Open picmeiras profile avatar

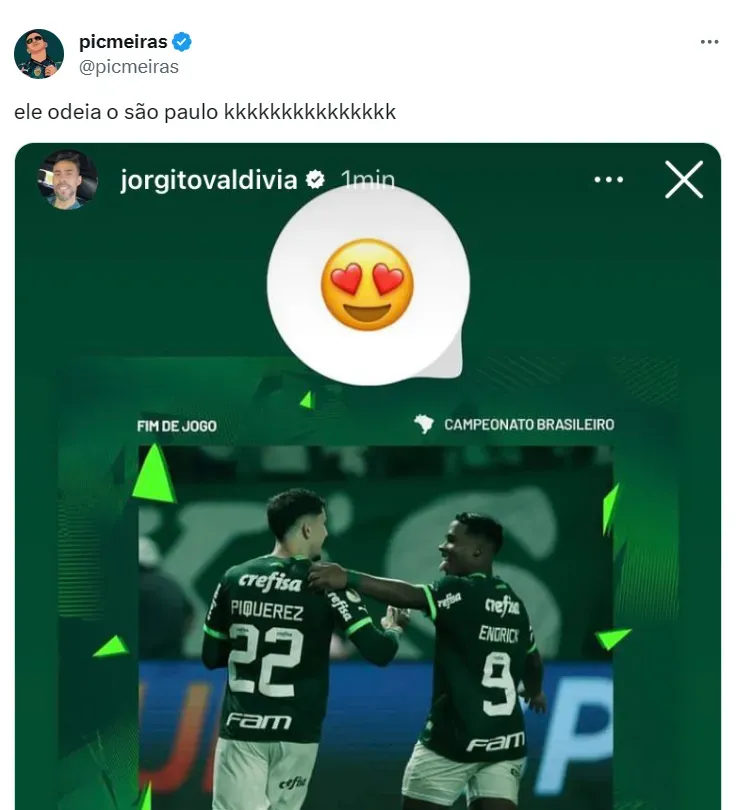coord(39,54)
